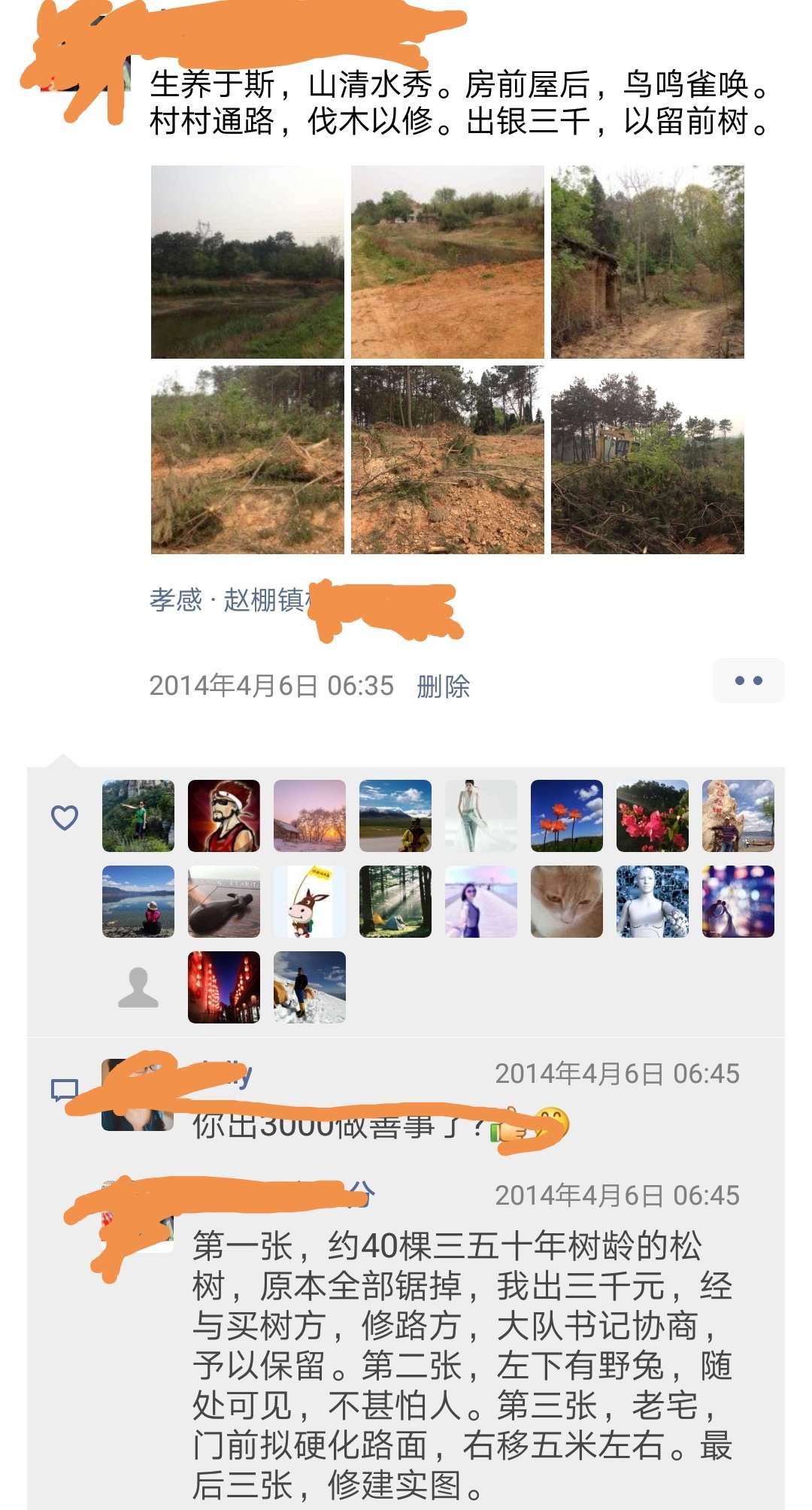Open the two-dot like and comment menu

tap(748, 681)
